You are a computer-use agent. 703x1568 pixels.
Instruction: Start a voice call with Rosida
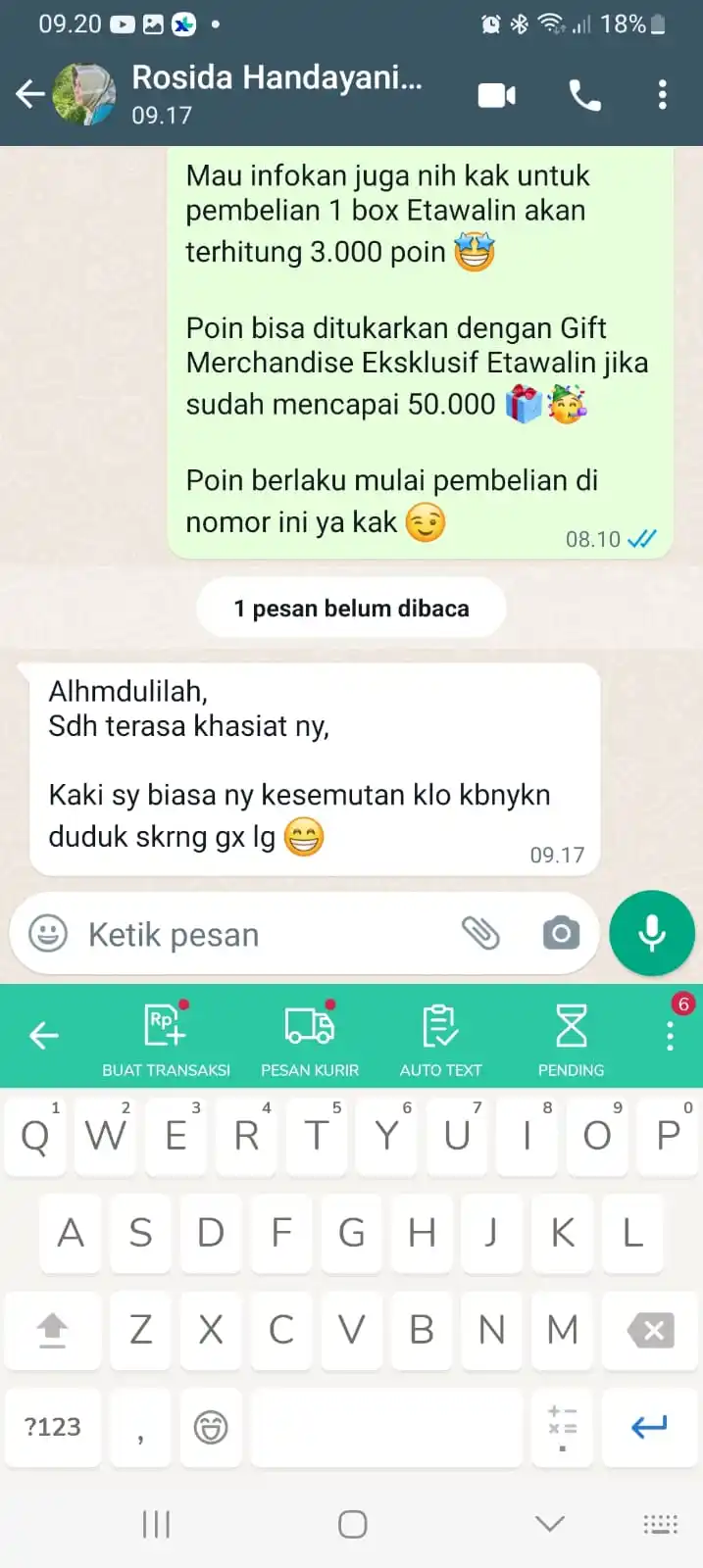point(585,95)
